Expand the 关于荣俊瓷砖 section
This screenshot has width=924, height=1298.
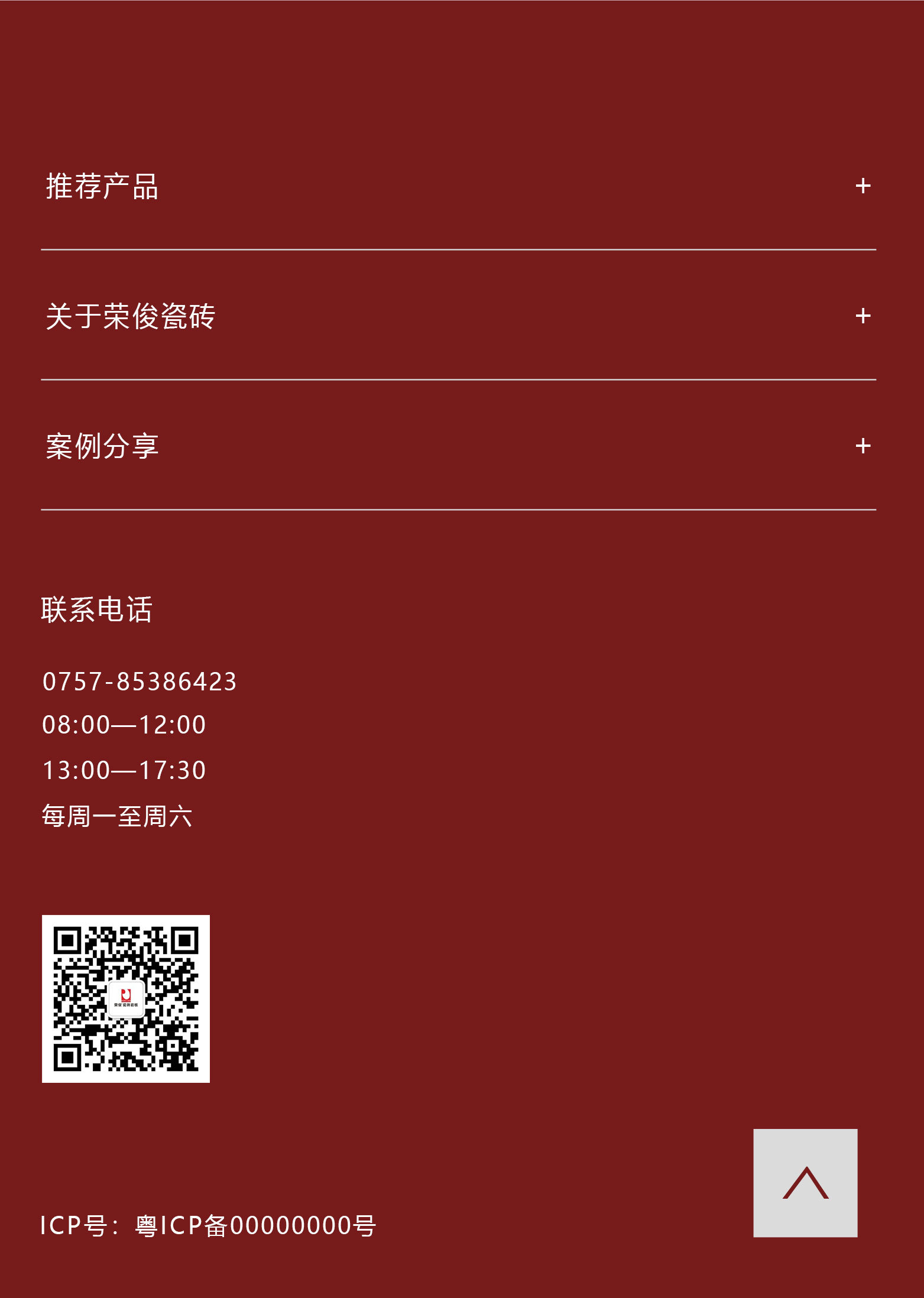pos(863,316)
